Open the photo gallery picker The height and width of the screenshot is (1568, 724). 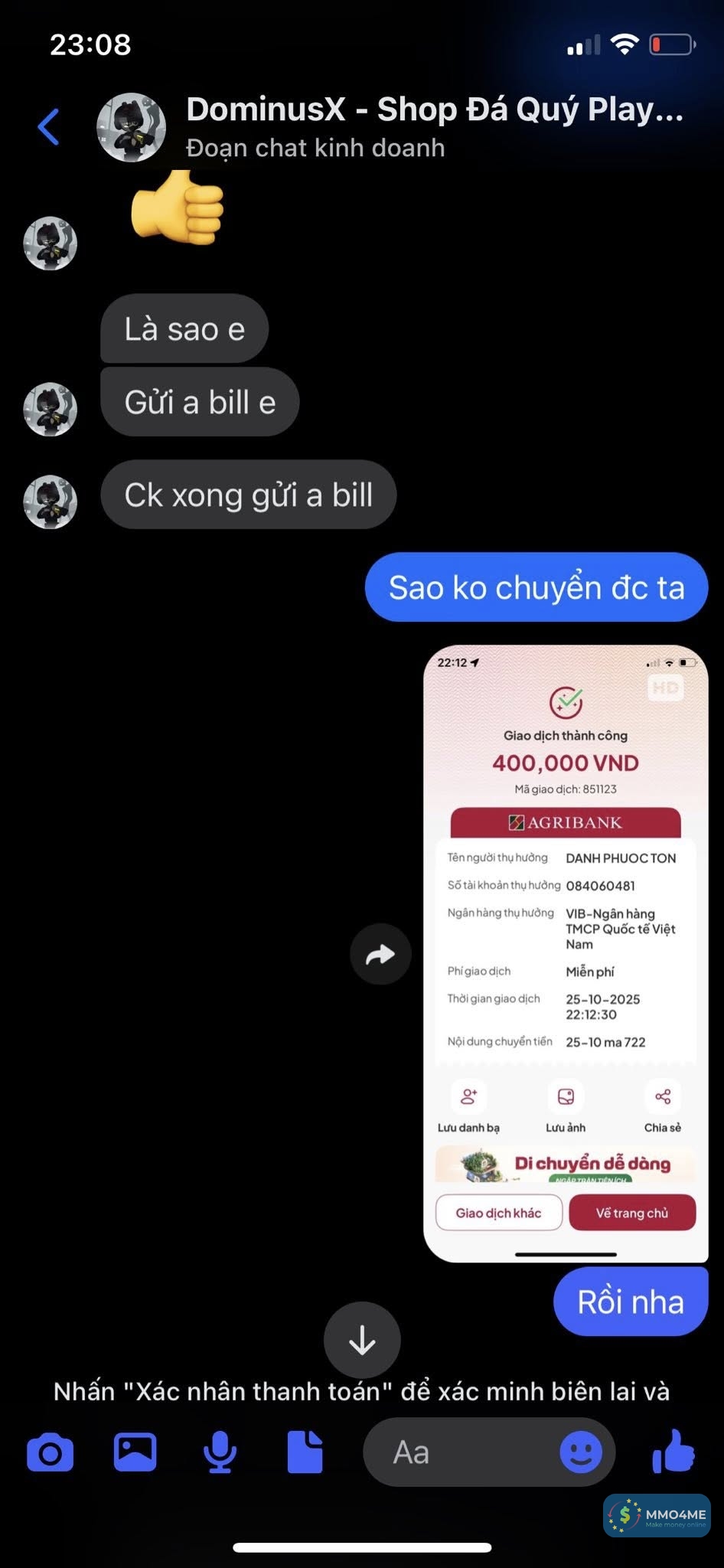pos(135,1452)
